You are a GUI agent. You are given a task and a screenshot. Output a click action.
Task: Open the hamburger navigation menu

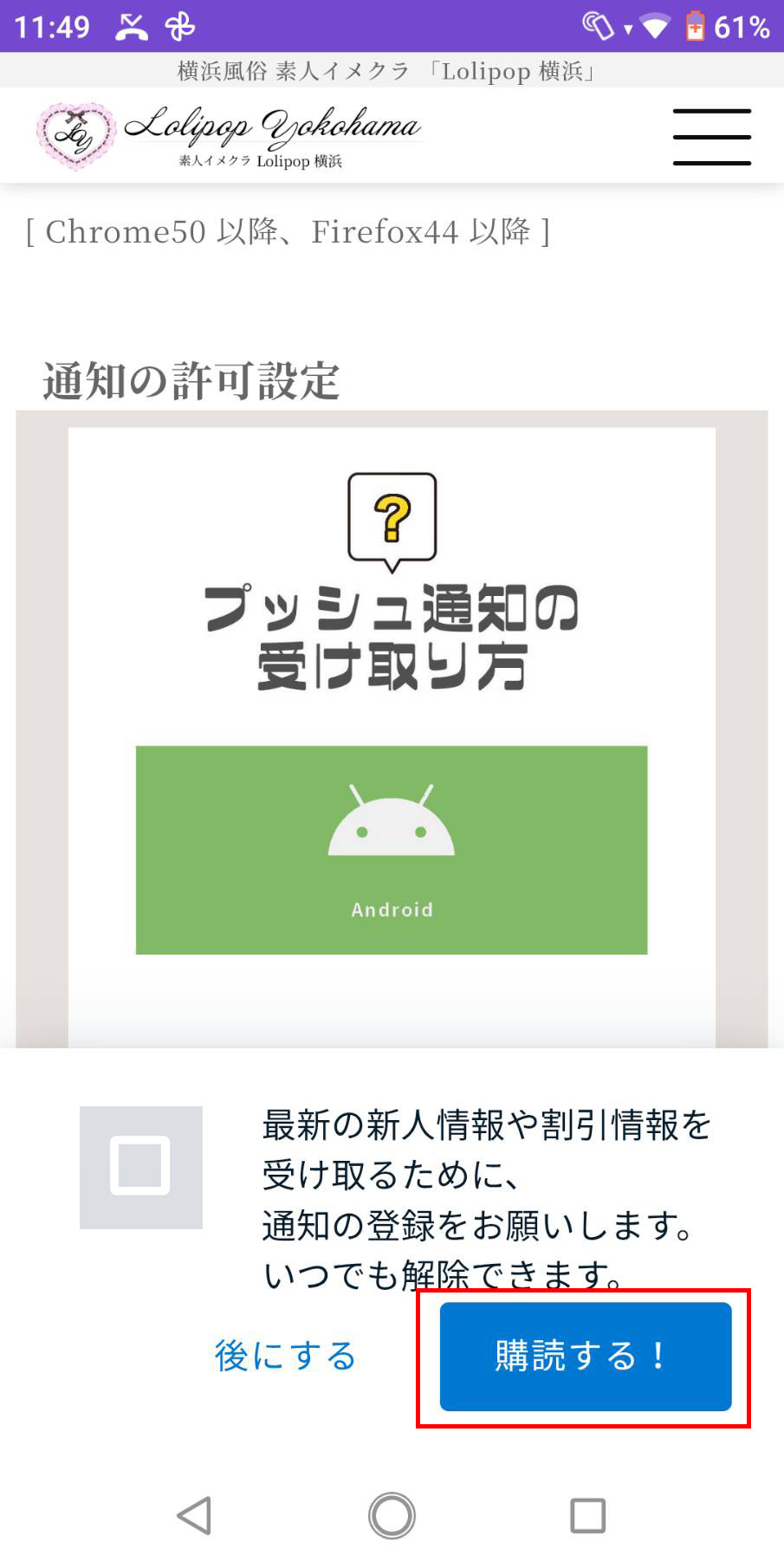(x=711, y=135)
